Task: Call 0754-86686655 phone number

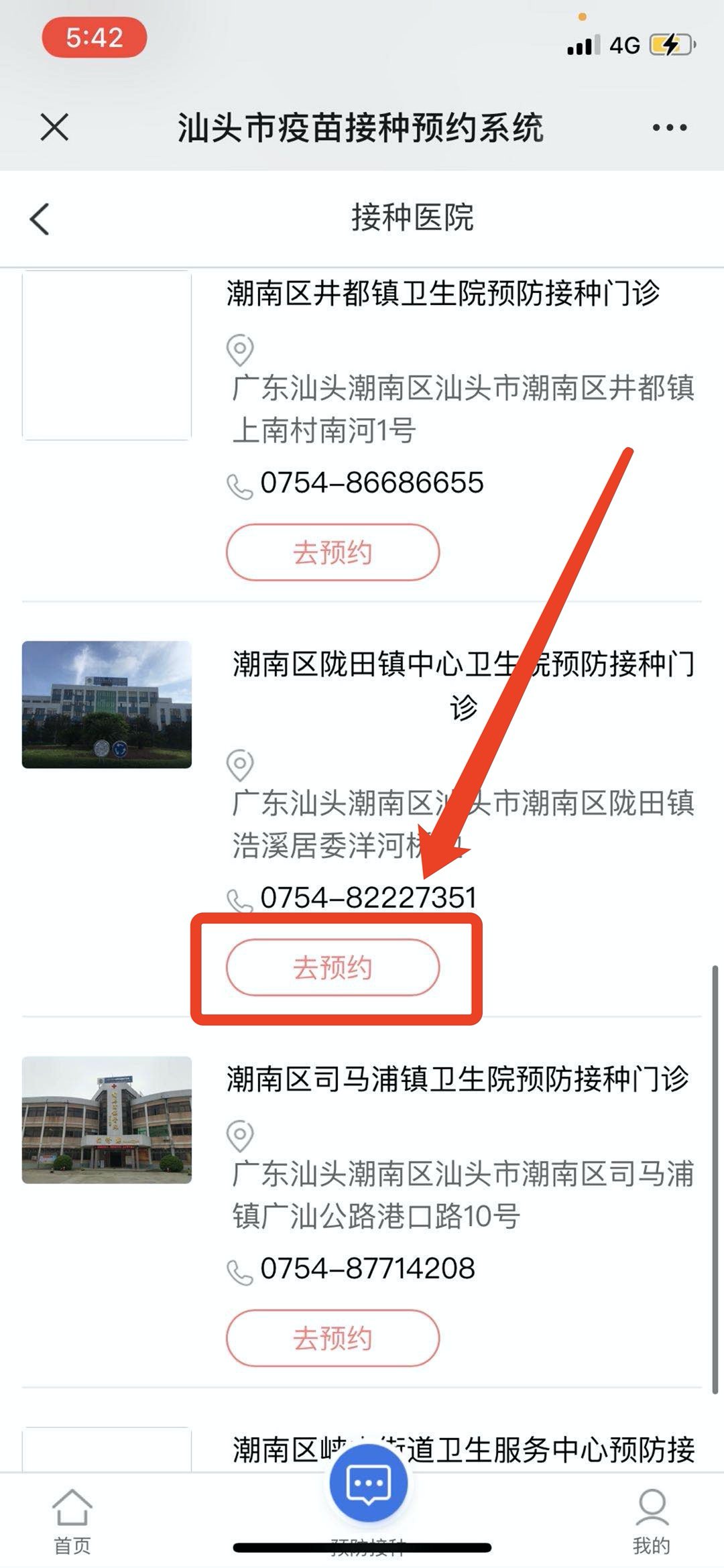Action: [371, 483]
